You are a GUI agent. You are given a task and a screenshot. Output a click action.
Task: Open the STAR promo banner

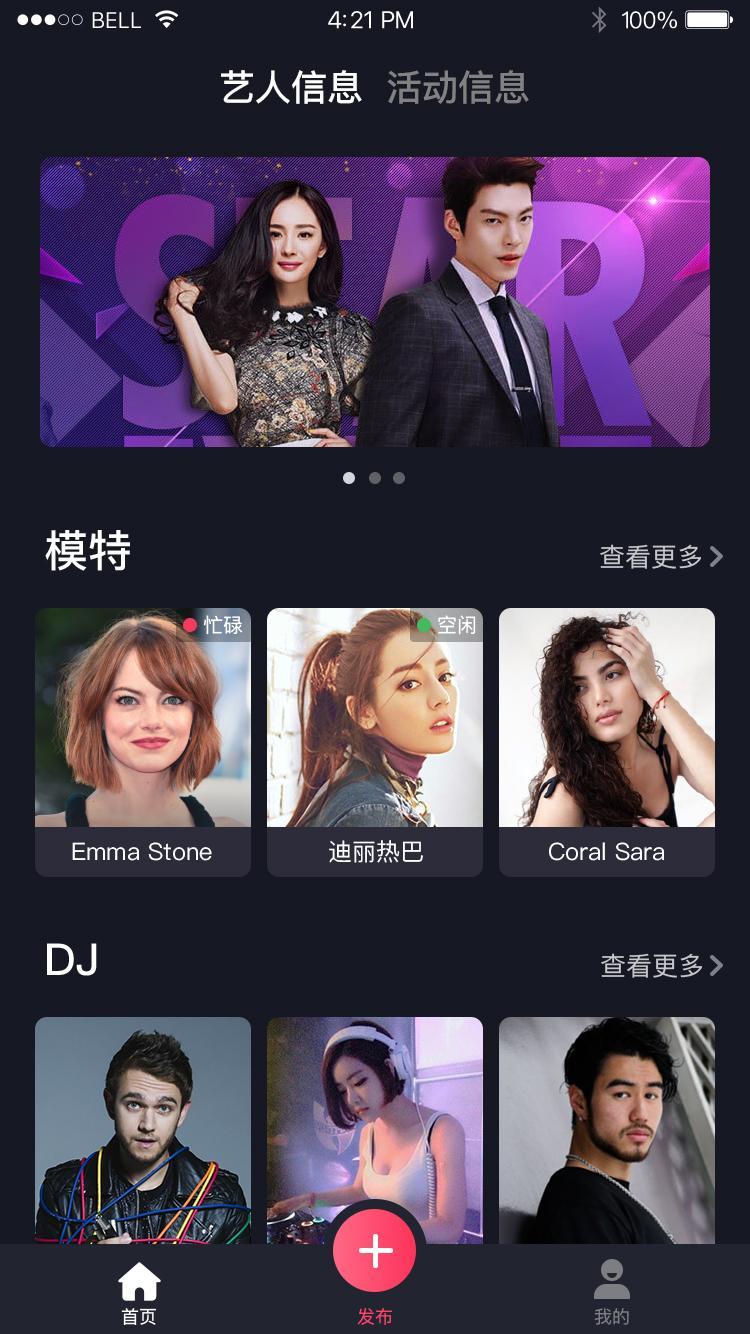pyautogui.click(x=375, y=301)
